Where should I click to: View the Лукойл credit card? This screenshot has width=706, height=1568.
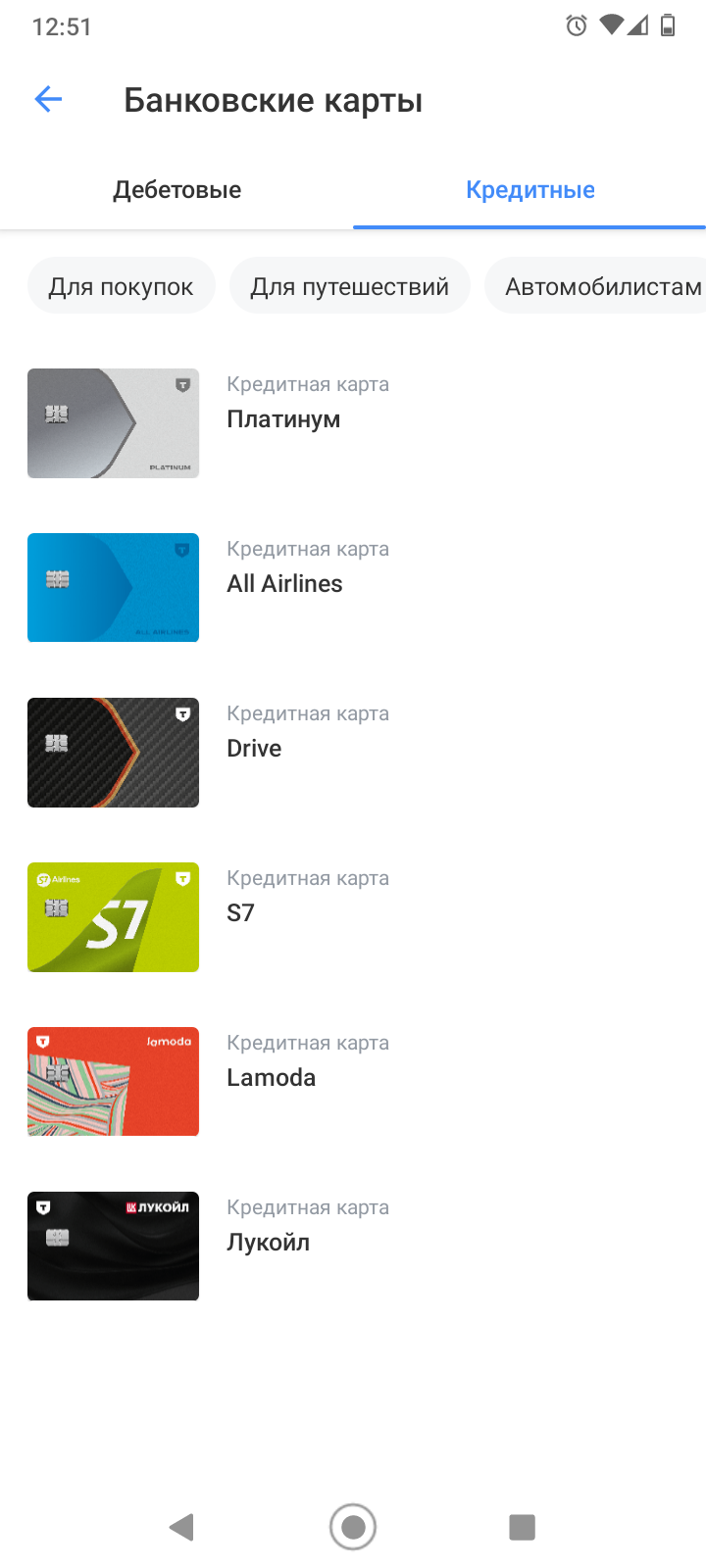point(353,1247)
